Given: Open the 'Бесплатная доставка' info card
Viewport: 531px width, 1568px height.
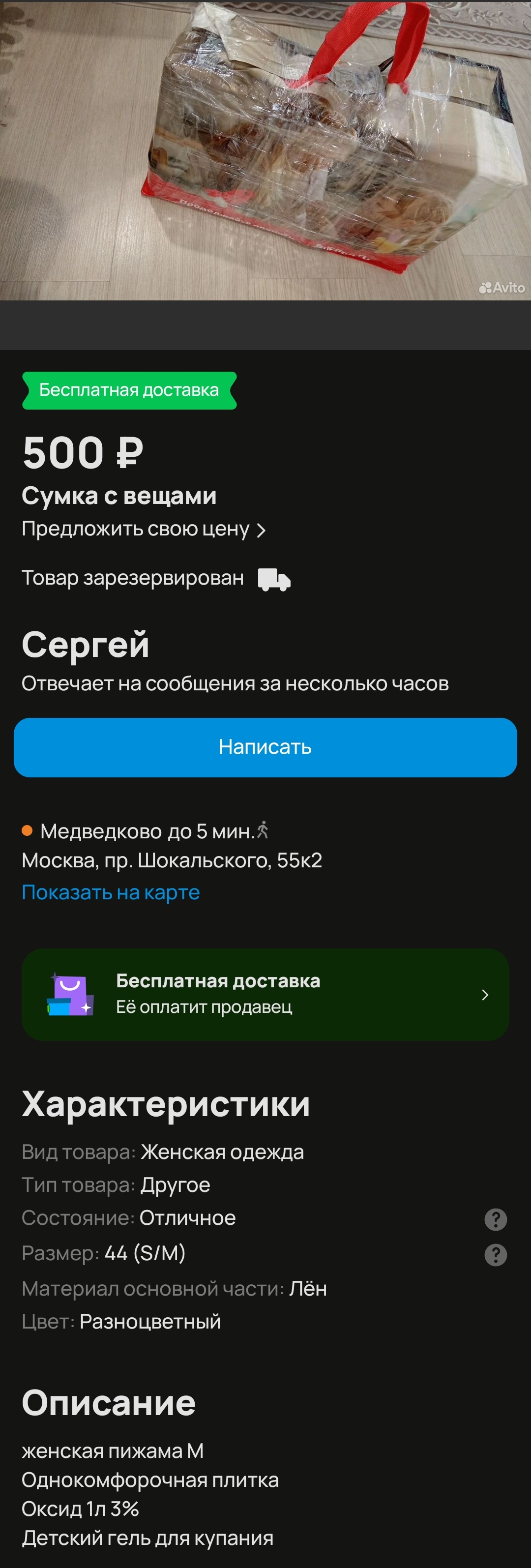Looking at the screenshot, I should tap(265, 994).
